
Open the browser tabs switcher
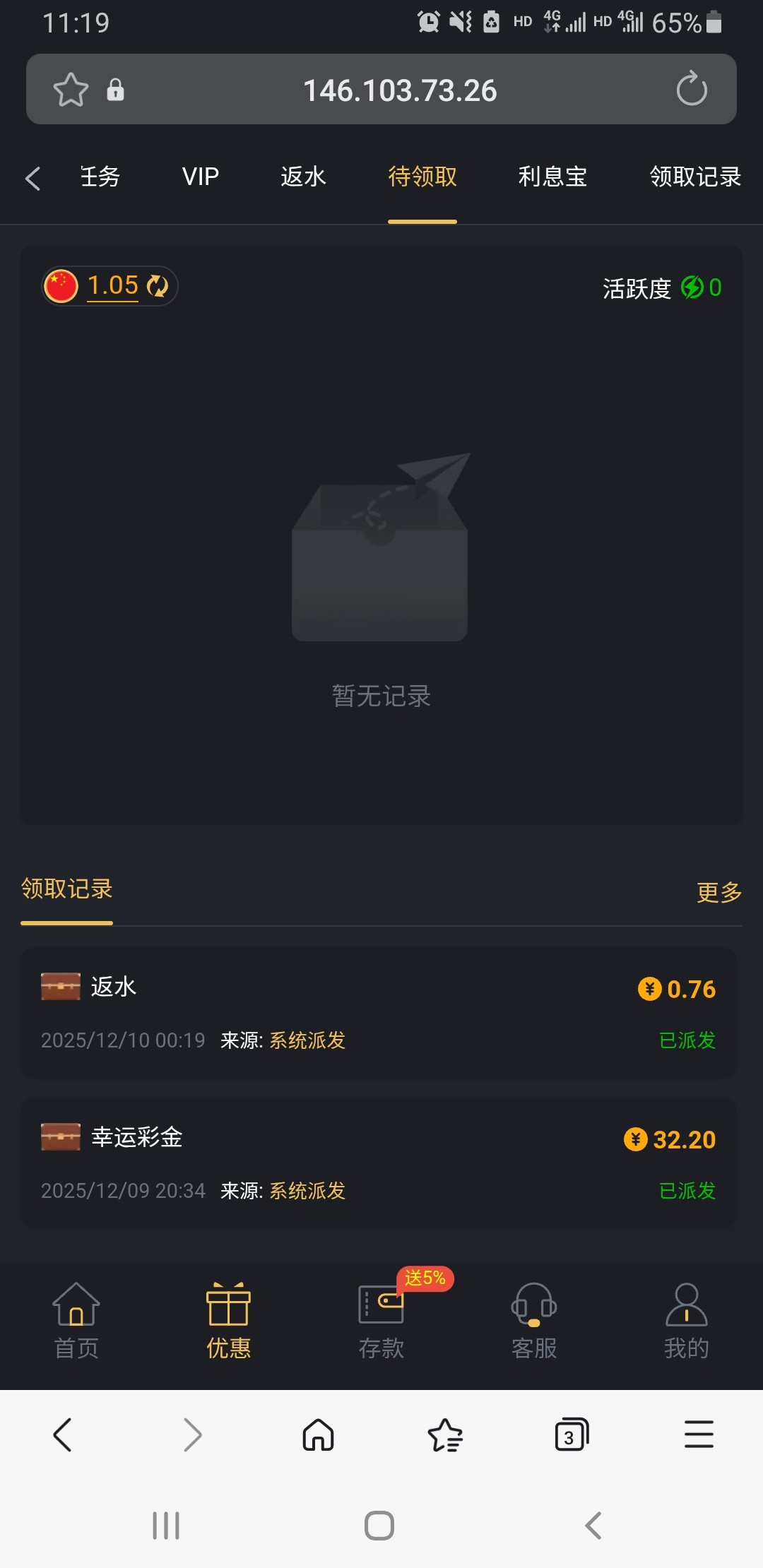point(571,1435)
